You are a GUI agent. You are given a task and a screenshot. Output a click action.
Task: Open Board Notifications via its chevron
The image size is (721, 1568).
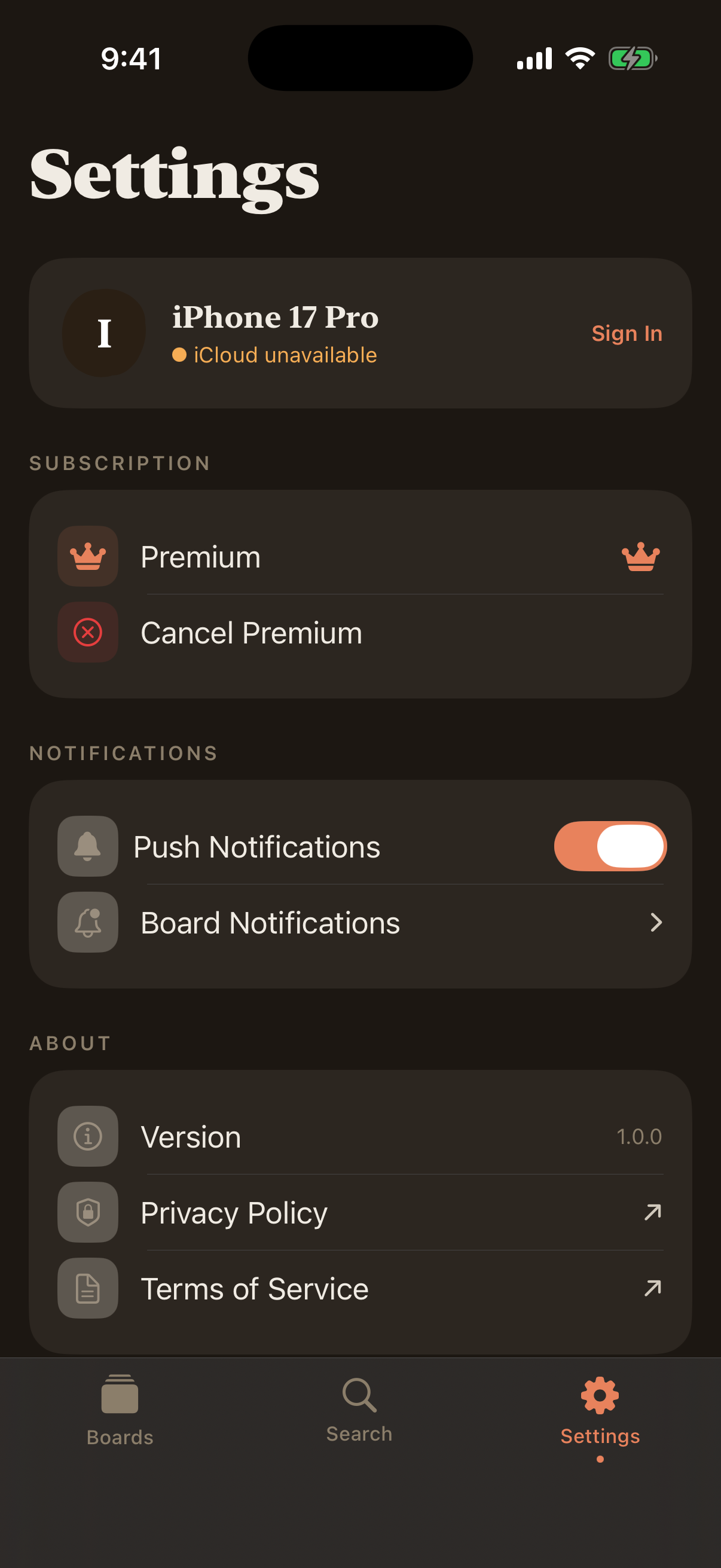point(655,922)
